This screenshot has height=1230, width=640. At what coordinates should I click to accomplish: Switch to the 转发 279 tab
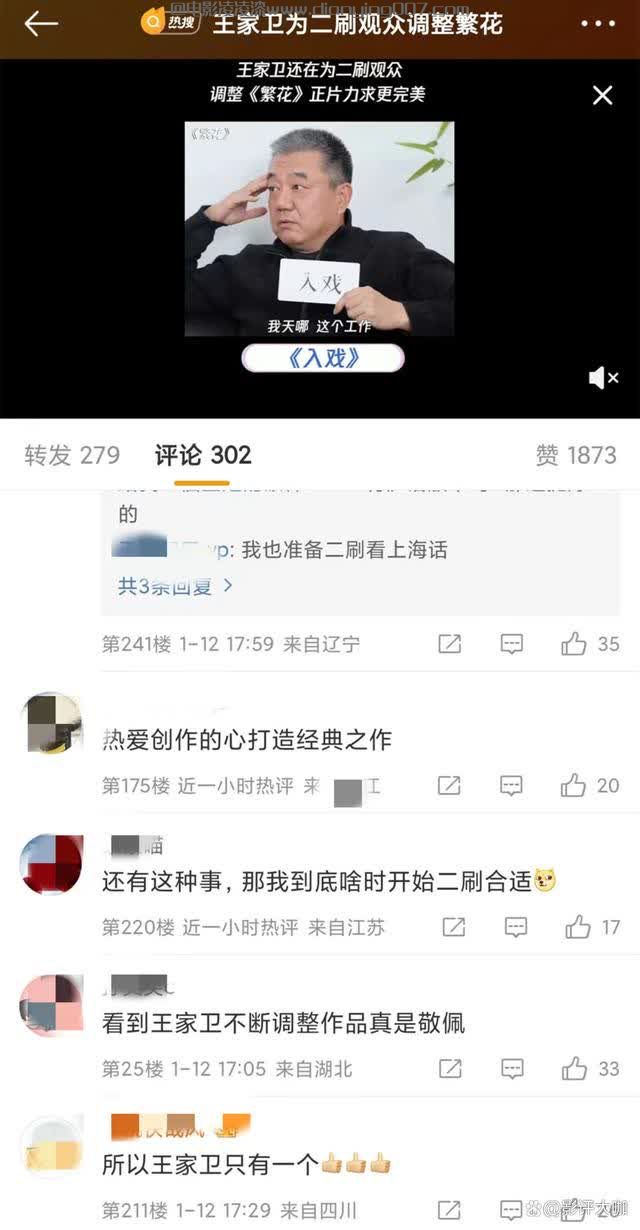point(72,456)
